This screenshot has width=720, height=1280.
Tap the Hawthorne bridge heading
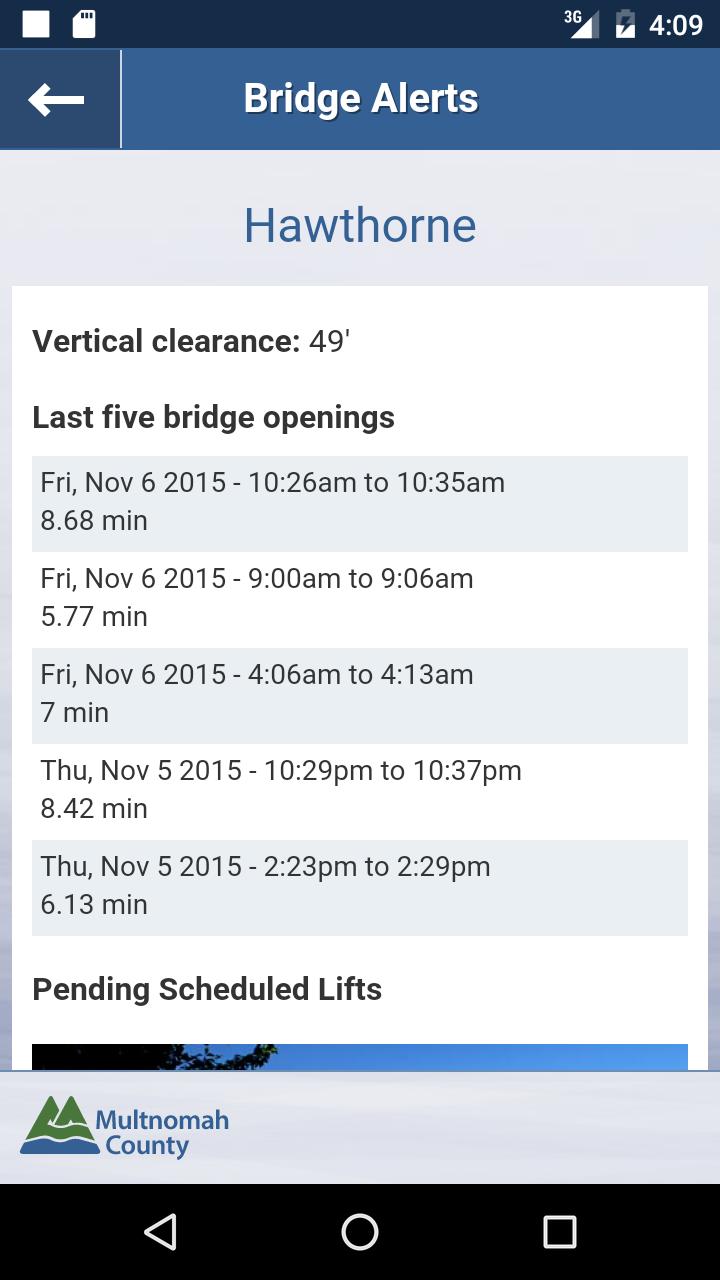pos(359,224)
